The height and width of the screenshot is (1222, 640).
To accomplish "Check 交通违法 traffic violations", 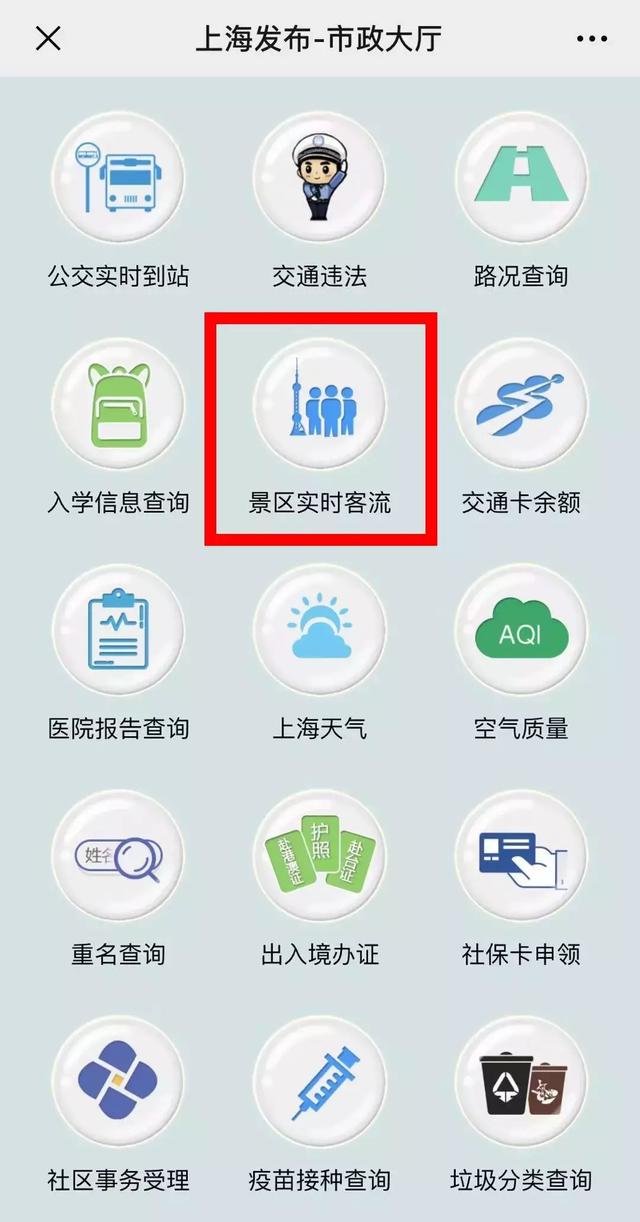I will pos(320,178).
